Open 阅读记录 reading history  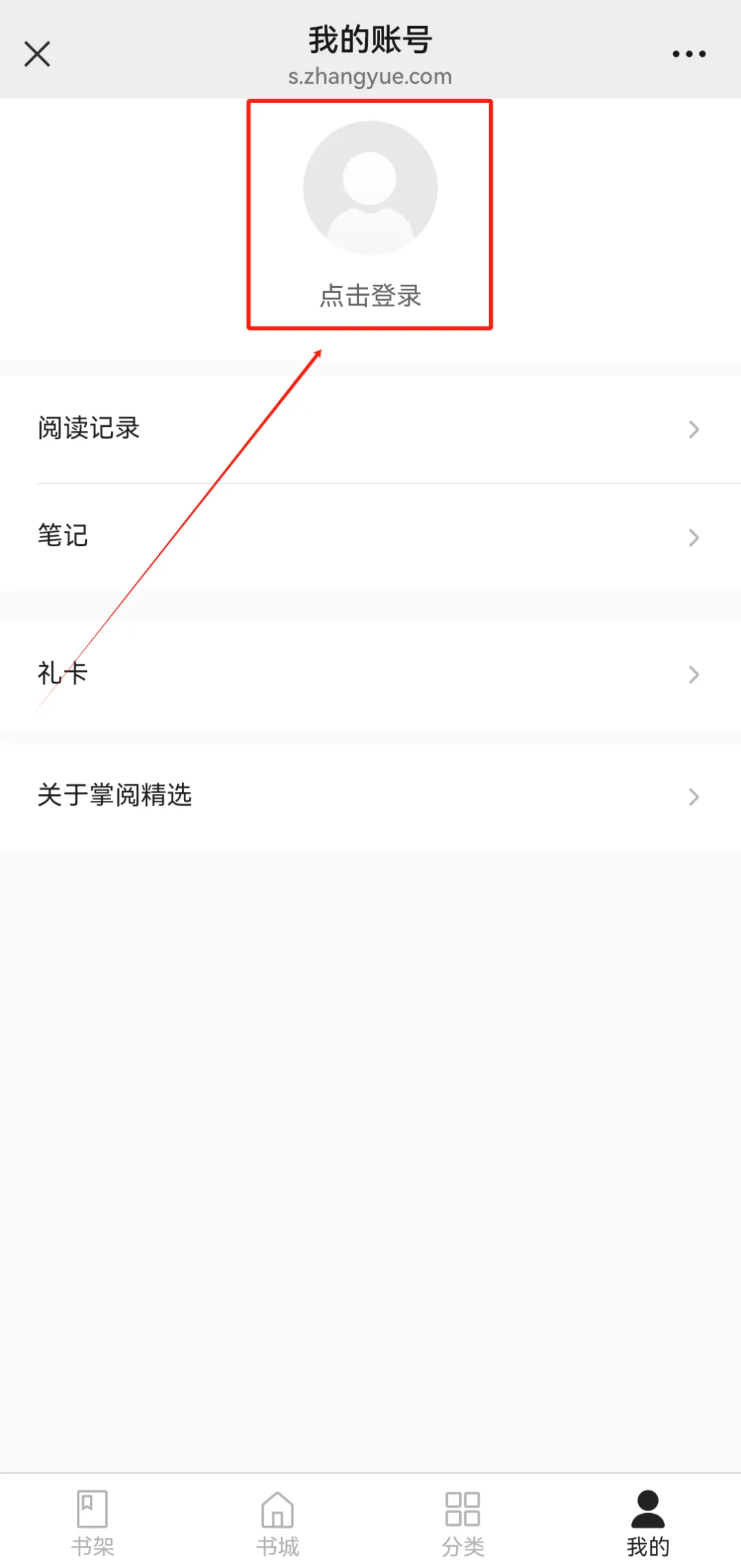point(370,429)
